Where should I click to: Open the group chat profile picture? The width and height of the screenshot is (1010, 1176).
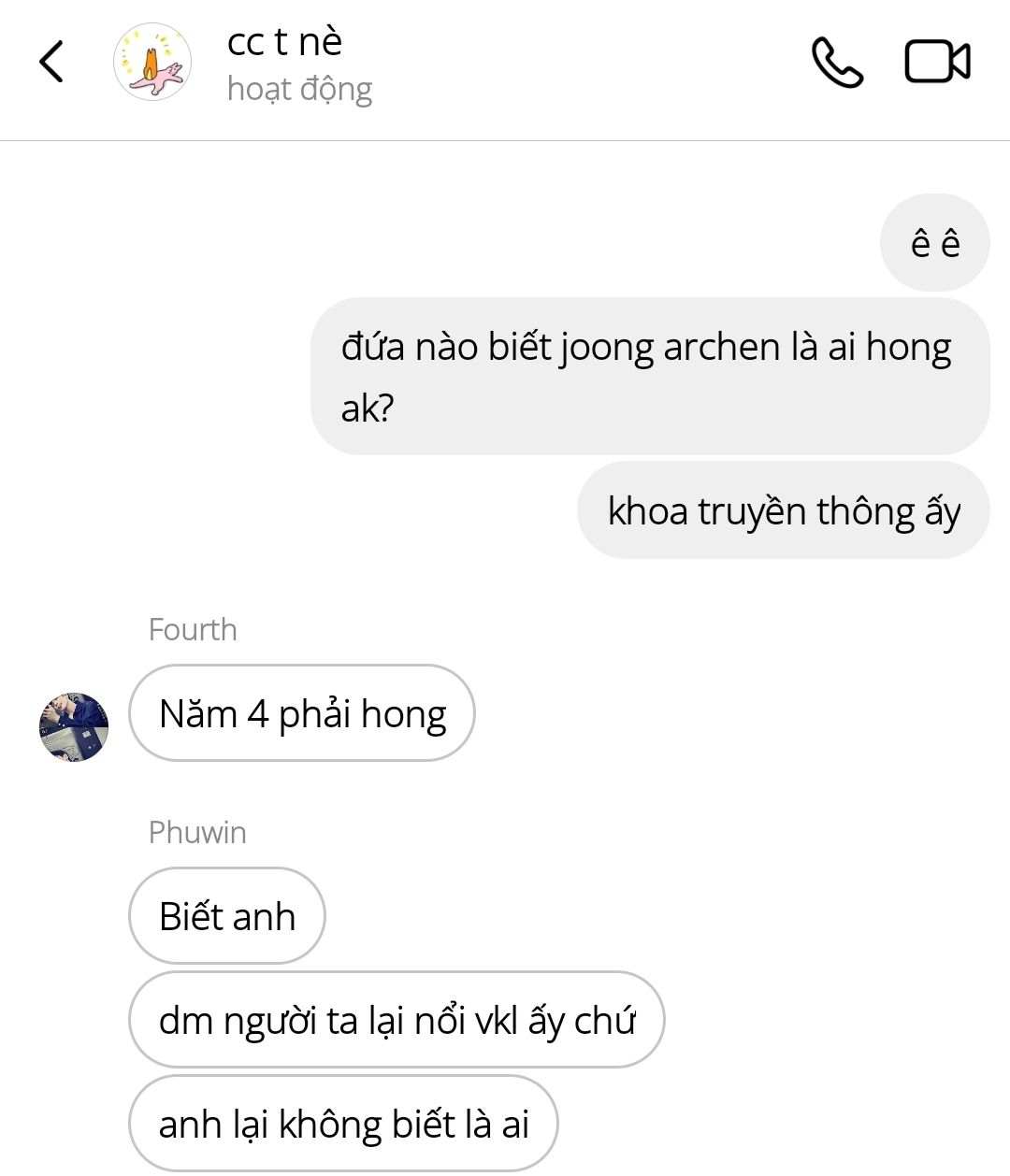point(152,63)
